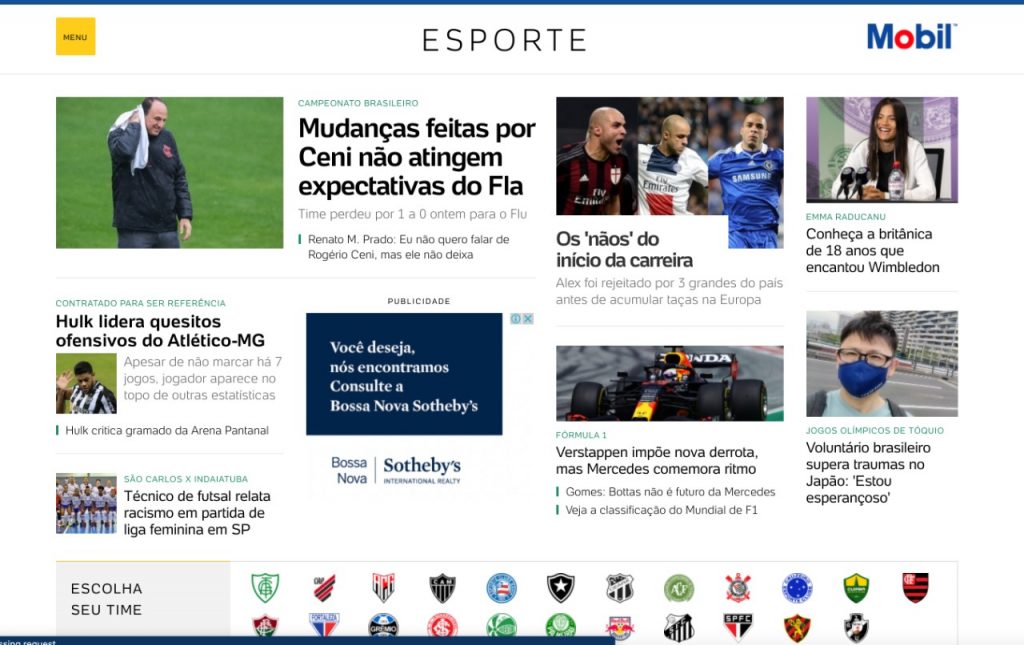Open the Verstappen beats Mercedes article
The height and width of the screenshot is (645, 1024).
click(x=656, y=460)
